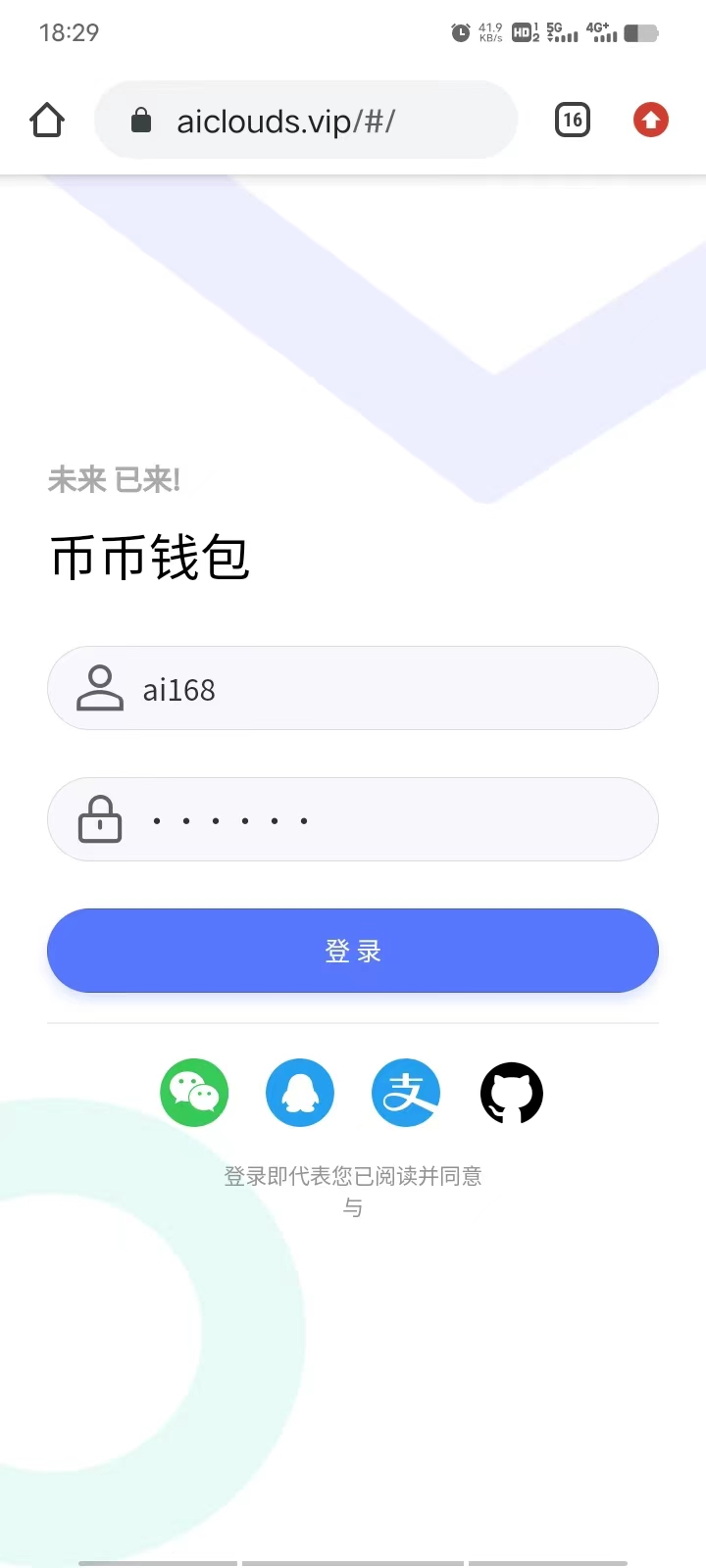Tap the blue 登录 button
This screenshot has width=706, height=1568.
[353, 951]
